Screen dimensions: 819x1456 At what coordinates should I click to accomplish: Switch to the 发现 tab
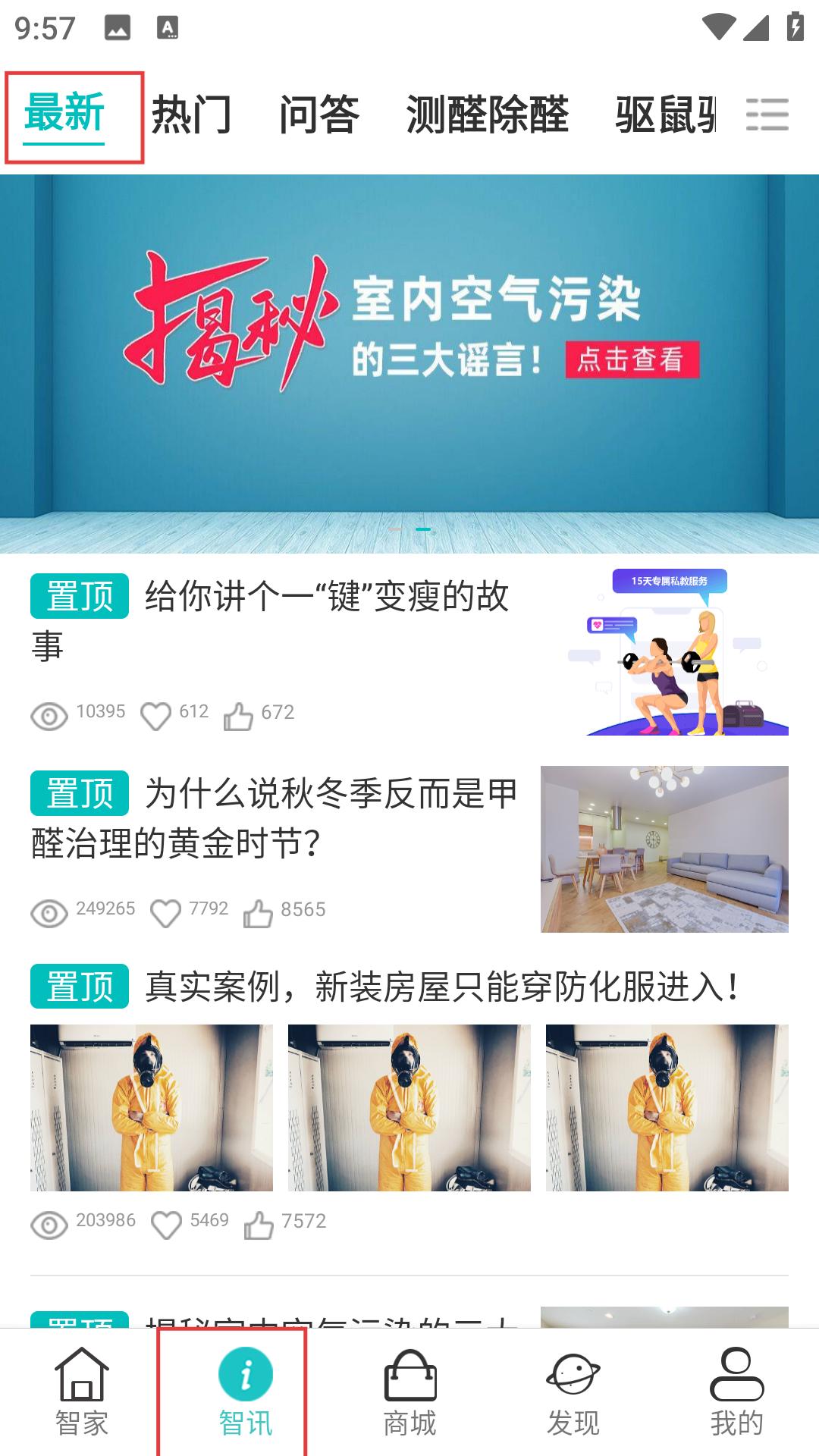[573, 1392]
